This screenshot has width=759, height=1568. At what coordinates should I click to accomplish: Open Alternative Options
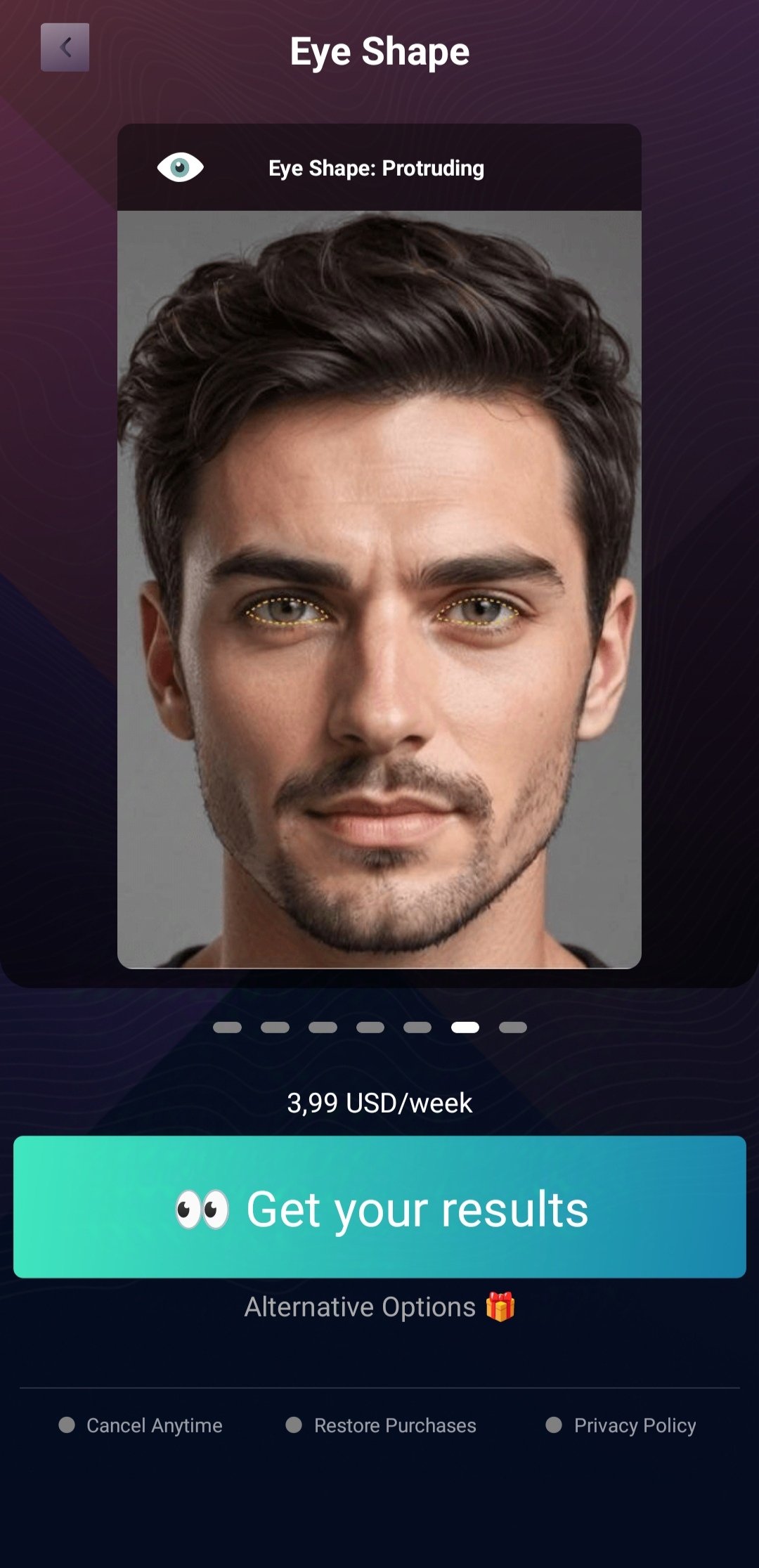pyautogui.click(x=379, y=1307)
